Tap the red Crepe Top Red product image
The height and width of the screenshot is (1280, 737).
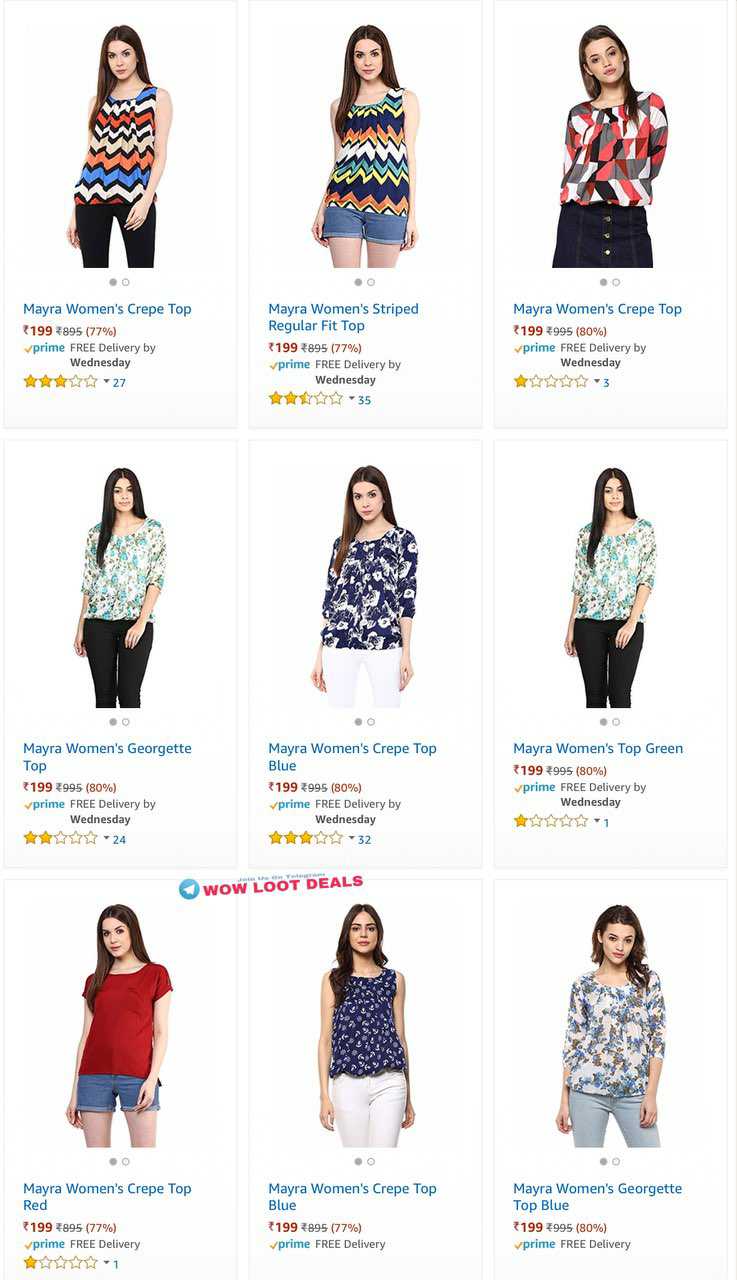(120, 1025)
